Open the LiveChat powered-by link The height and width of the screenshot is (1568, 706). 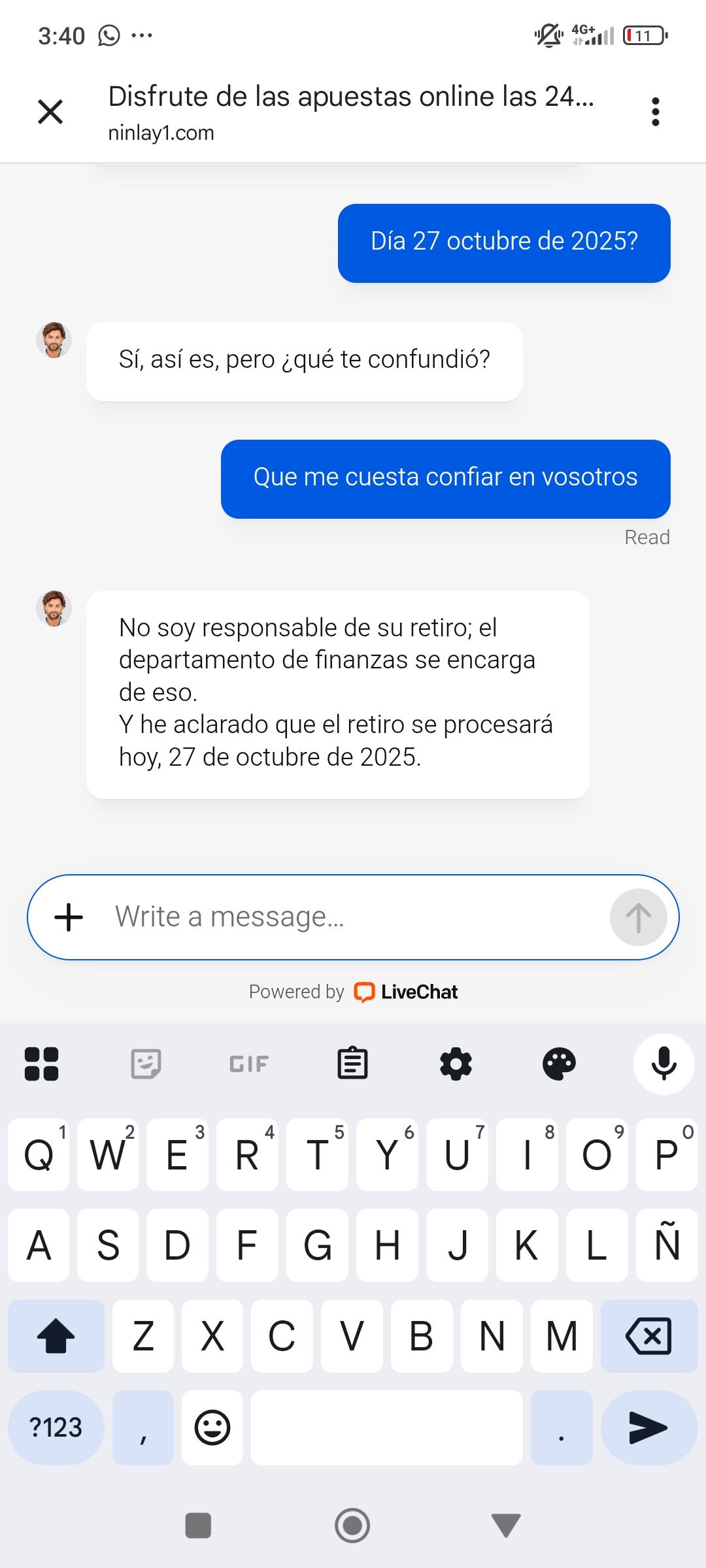[405, 992]
